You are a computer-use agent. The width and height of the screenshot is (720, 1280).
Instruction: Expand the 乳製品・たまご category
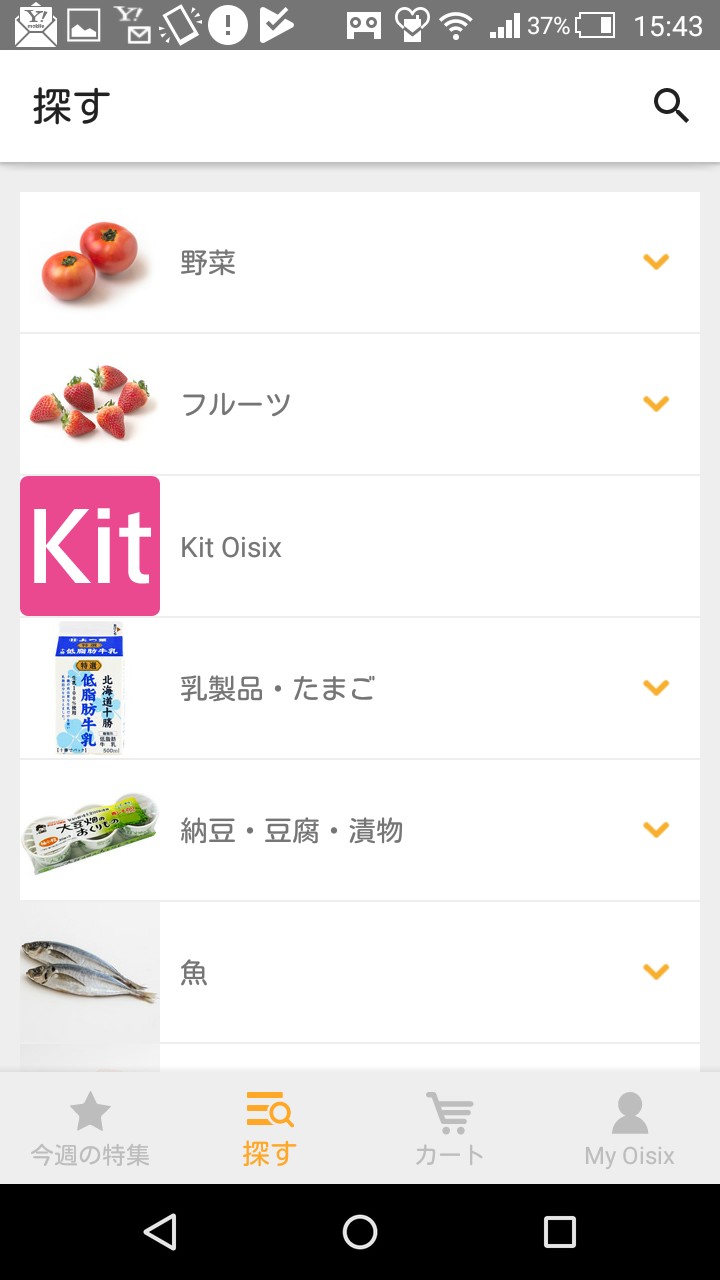click(x=655, y=688)
